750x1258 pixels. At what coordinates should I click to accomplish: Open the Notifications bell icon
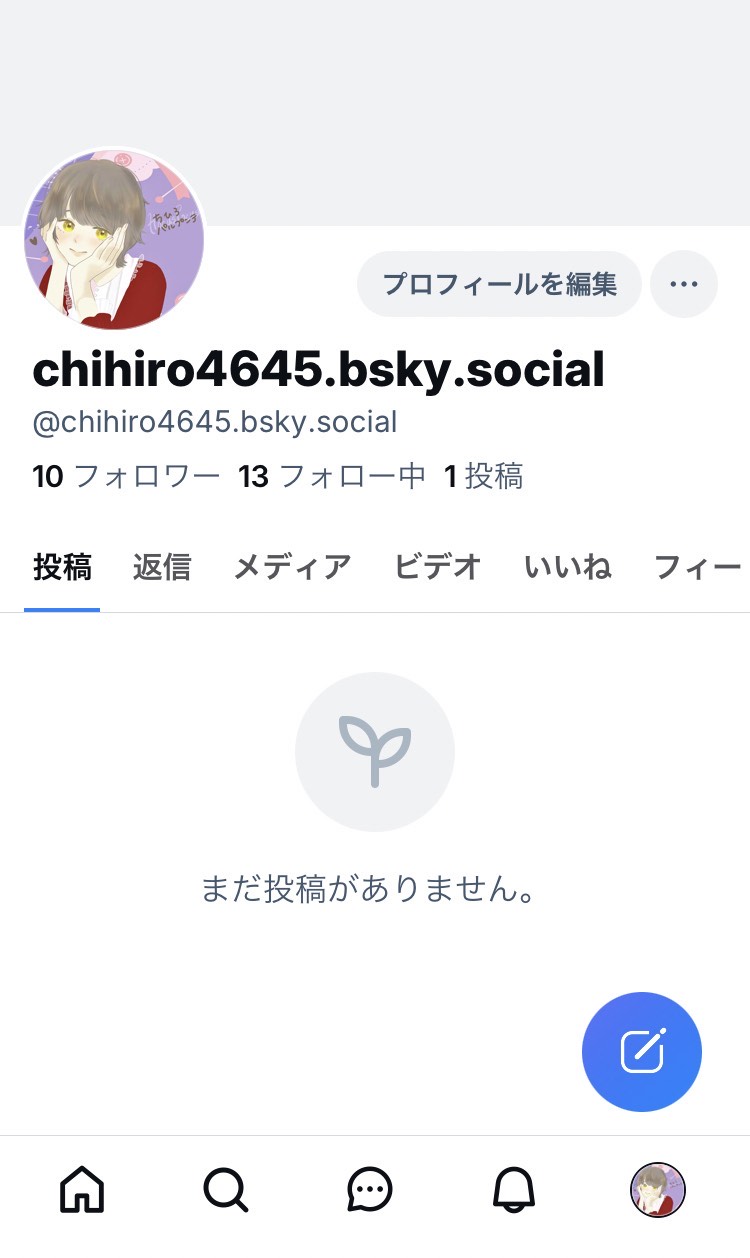point(514,1190)
